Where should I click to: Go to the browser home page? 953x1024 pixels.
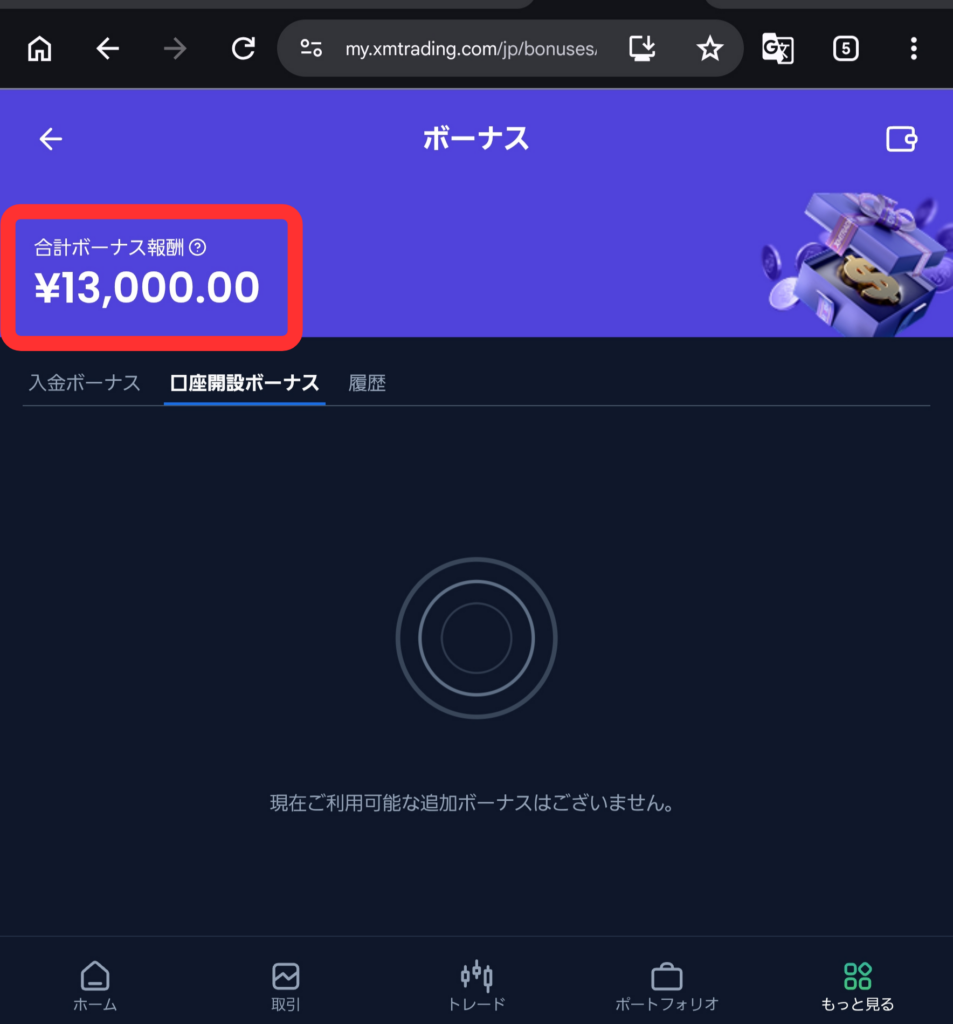39,48
